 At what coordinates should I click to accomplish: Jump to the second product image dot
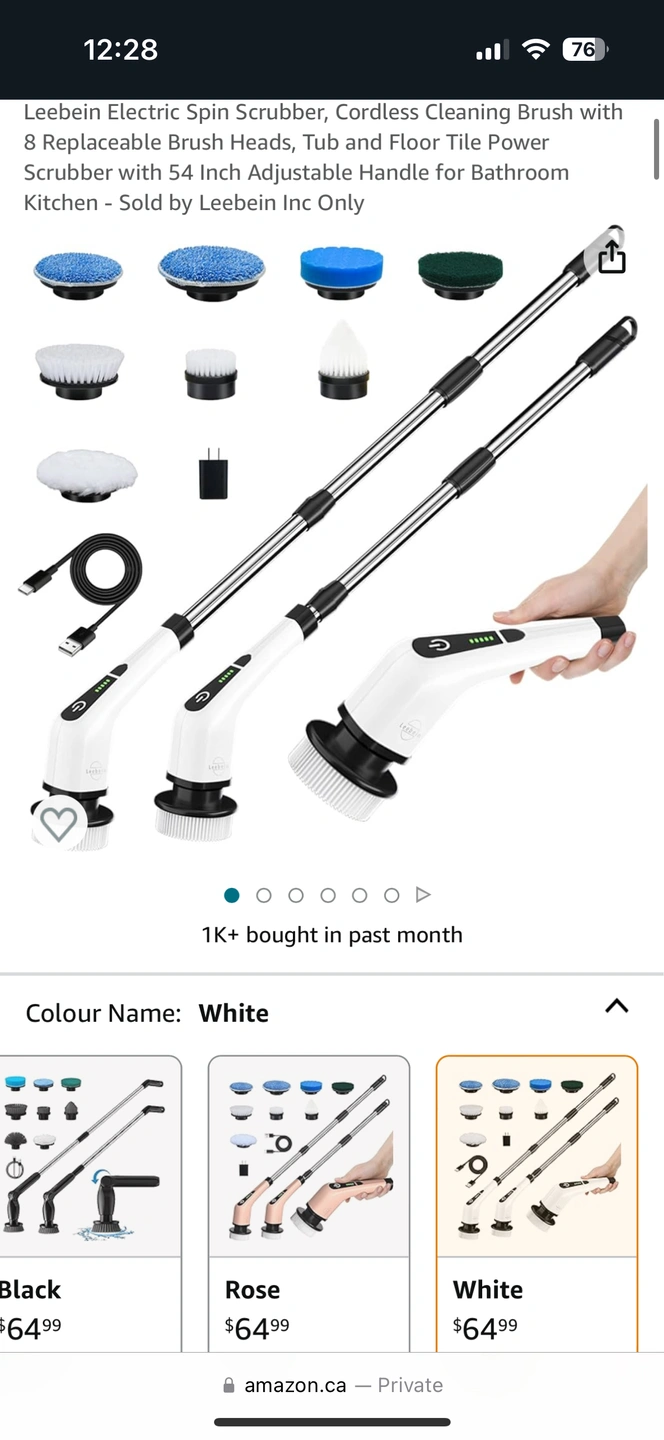(x=264, y=895)
